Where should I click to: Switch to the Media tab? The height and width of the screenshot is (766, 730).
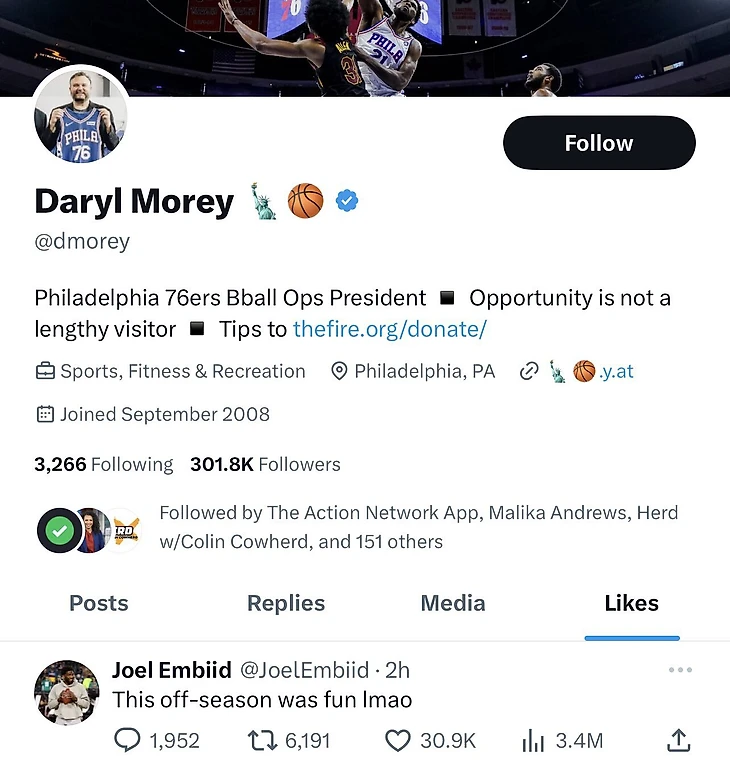[x=453, y=603]
